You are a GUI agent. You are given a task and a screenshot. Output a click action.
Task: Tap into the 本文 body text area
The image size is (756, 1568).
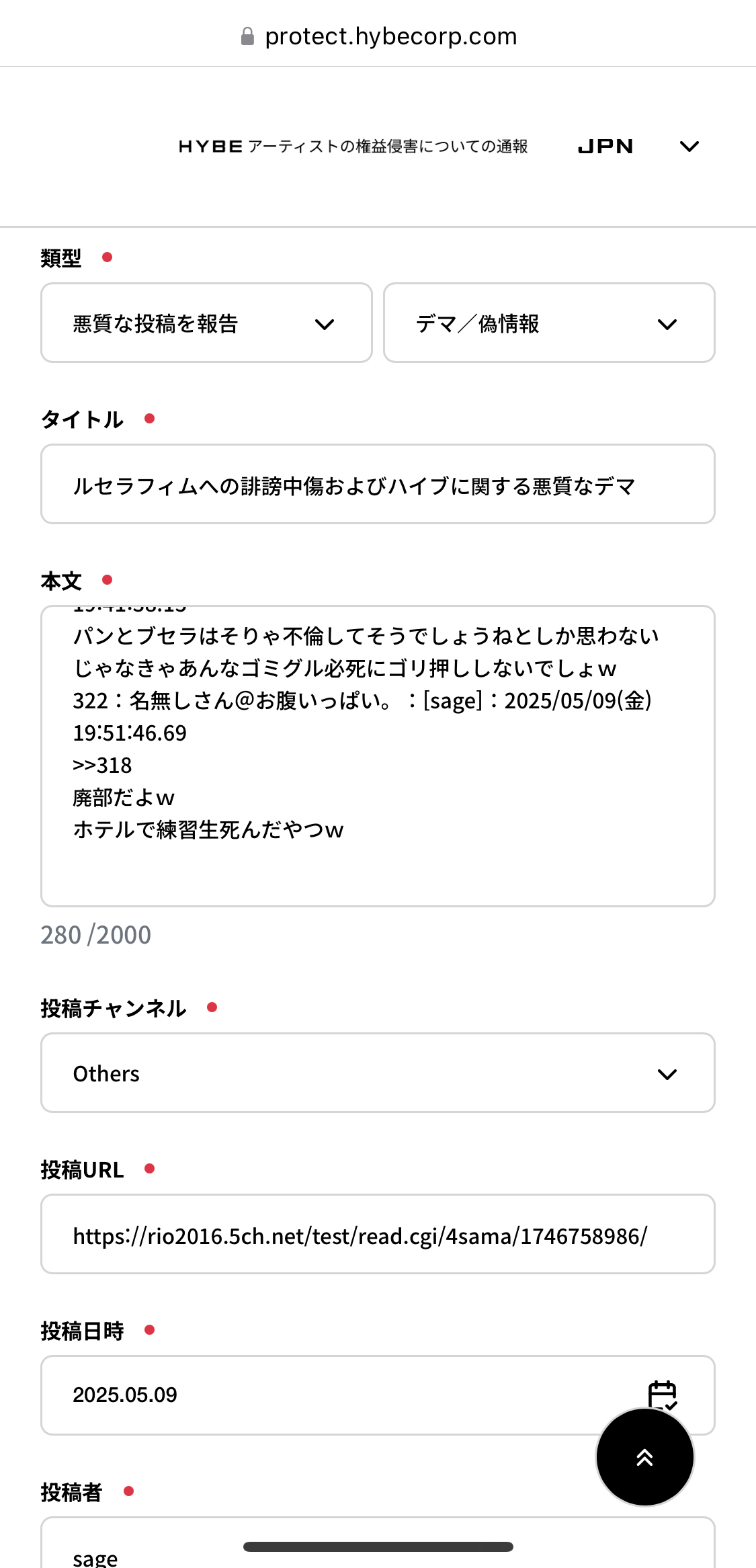tap(378, 756)
